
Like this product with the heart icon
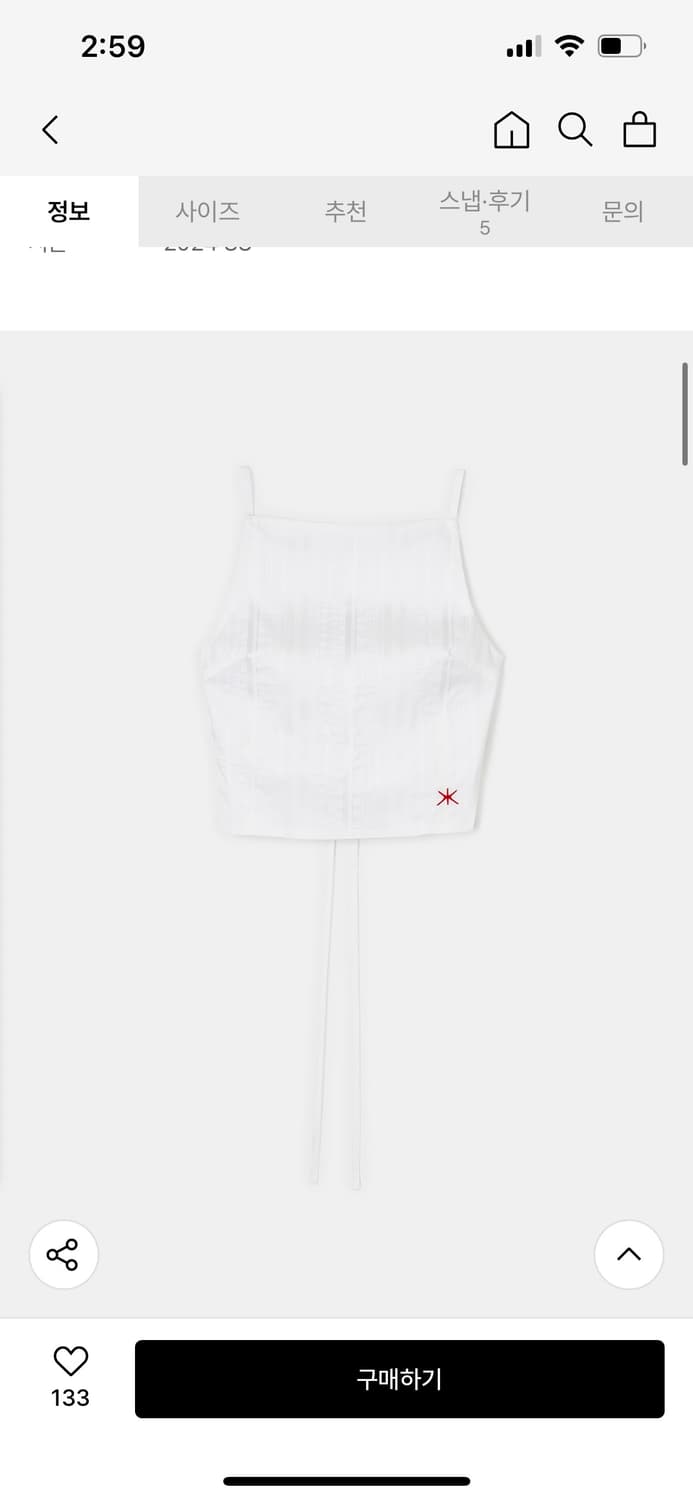pos(70,1361)
